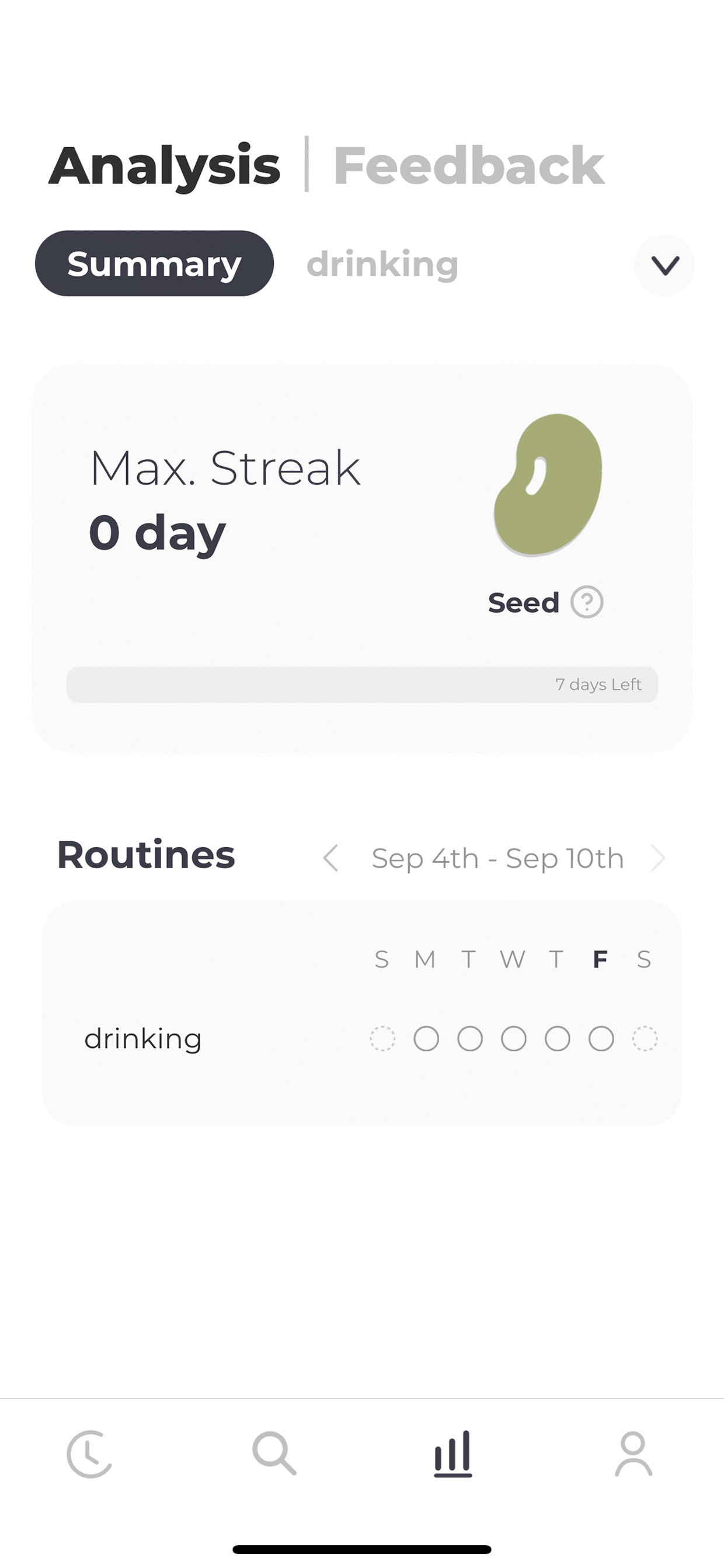Screen dimensions: 724x1568
Task: Open the search tab in bottom navigation
Action: (x=274, y=1453)
